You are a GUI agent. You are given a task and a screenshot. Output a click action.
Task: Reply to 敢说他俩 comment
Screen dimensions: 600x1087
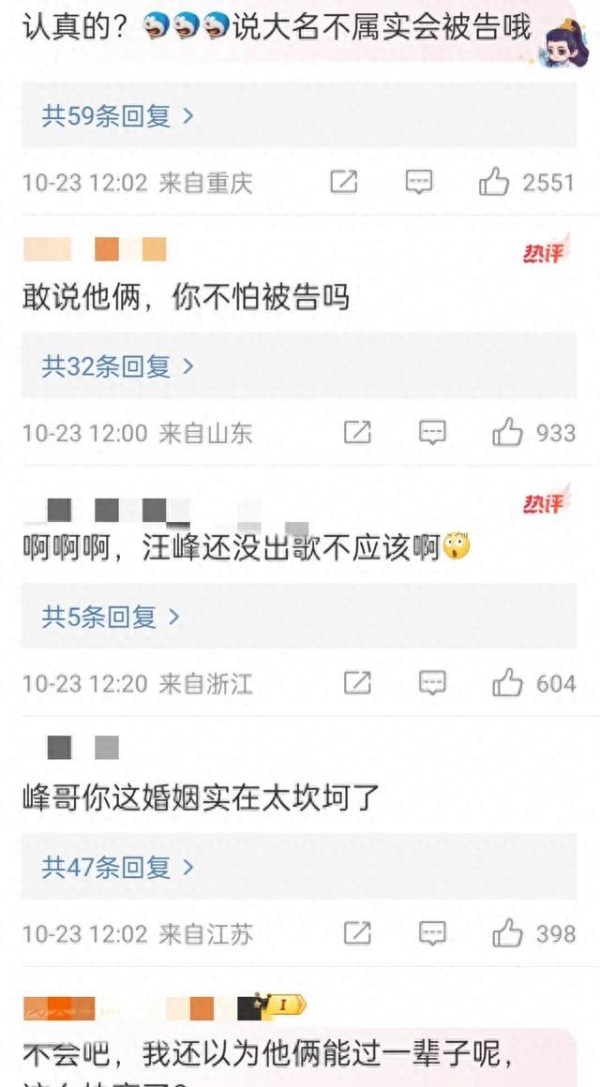click(432, 433)
